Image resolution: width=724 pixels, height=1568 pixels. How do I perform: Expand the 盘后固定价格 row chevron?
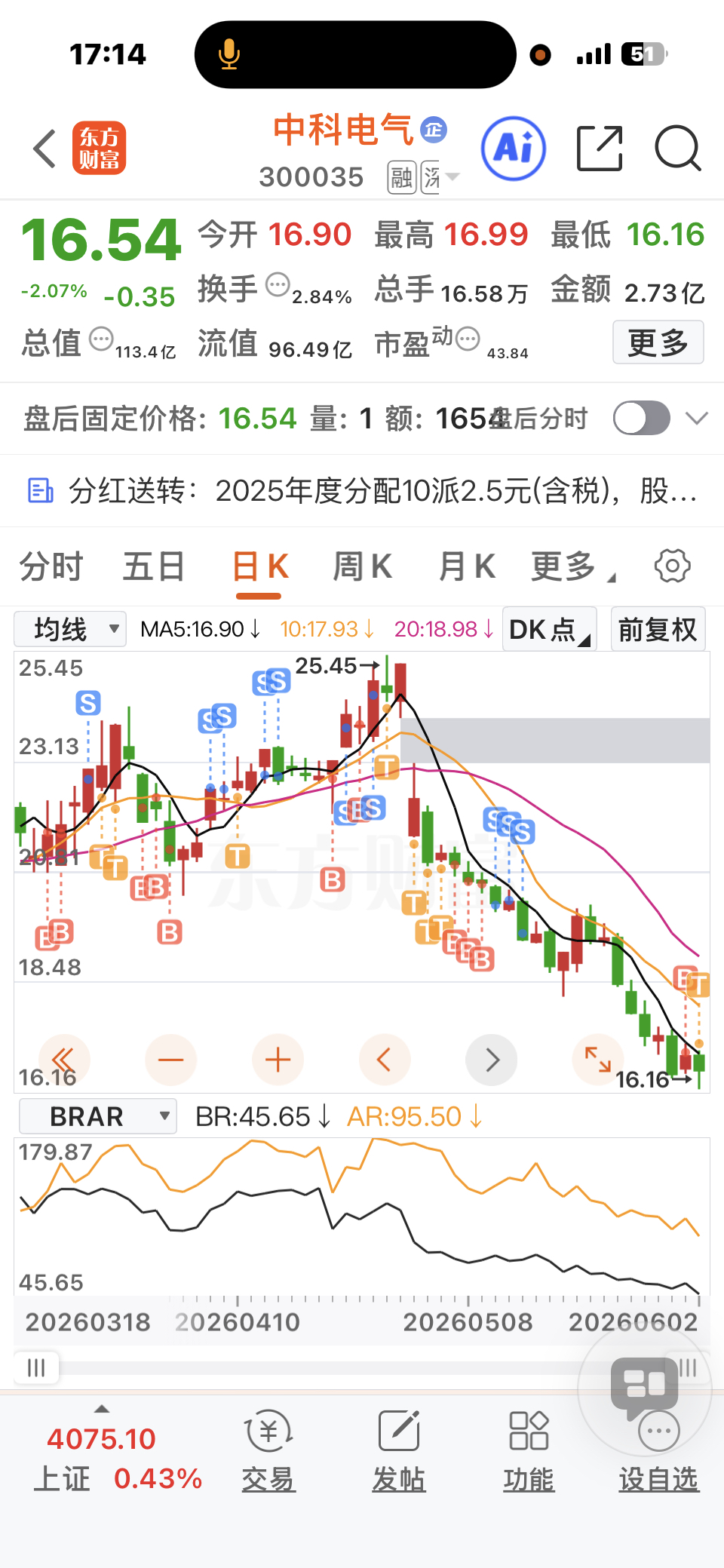tap(697, 418)
